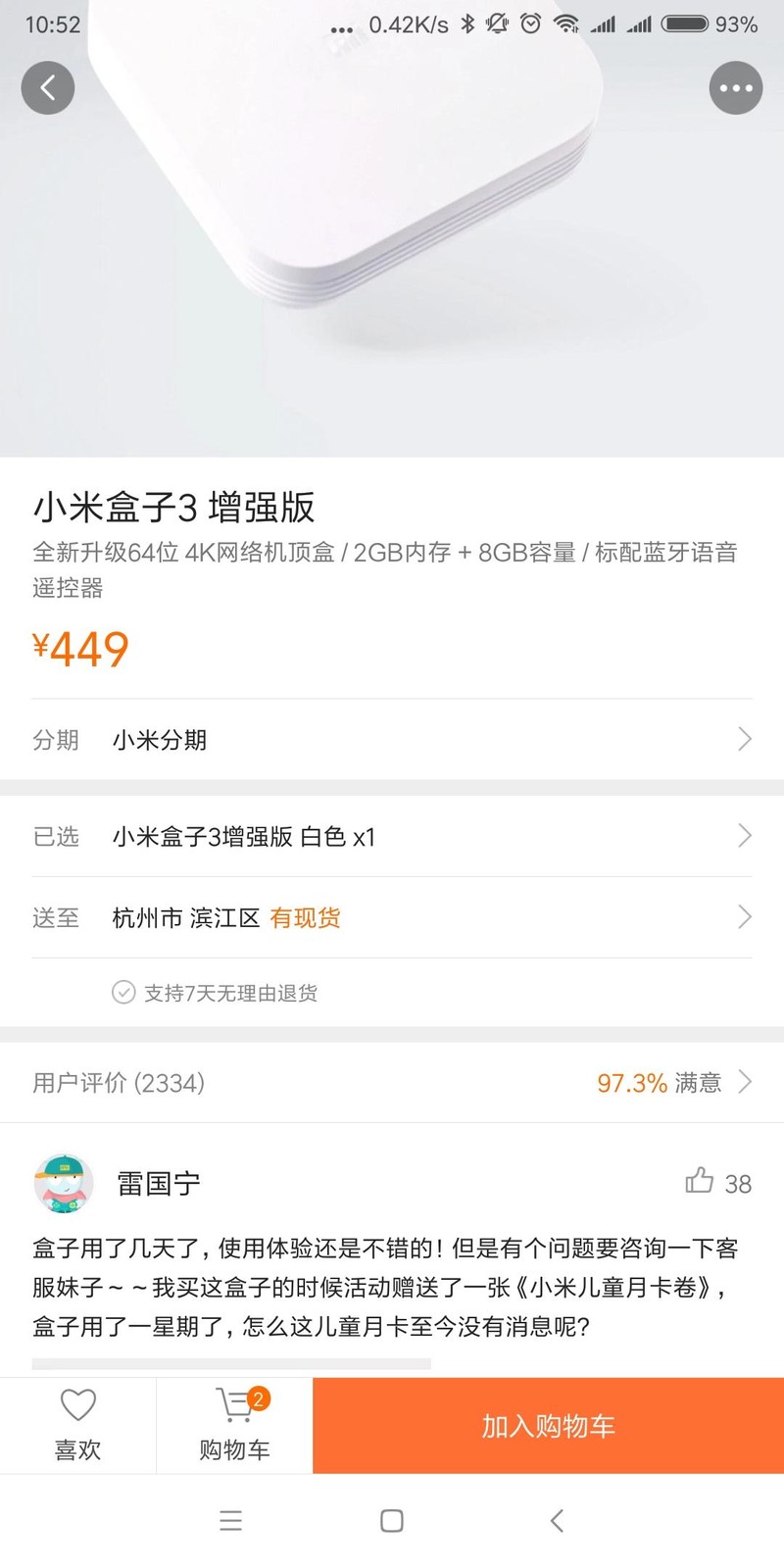Expand the delivery location 杭州市 滨江区 row
The height and width of the screenshot is (1568, 784).
coord(392,916)
